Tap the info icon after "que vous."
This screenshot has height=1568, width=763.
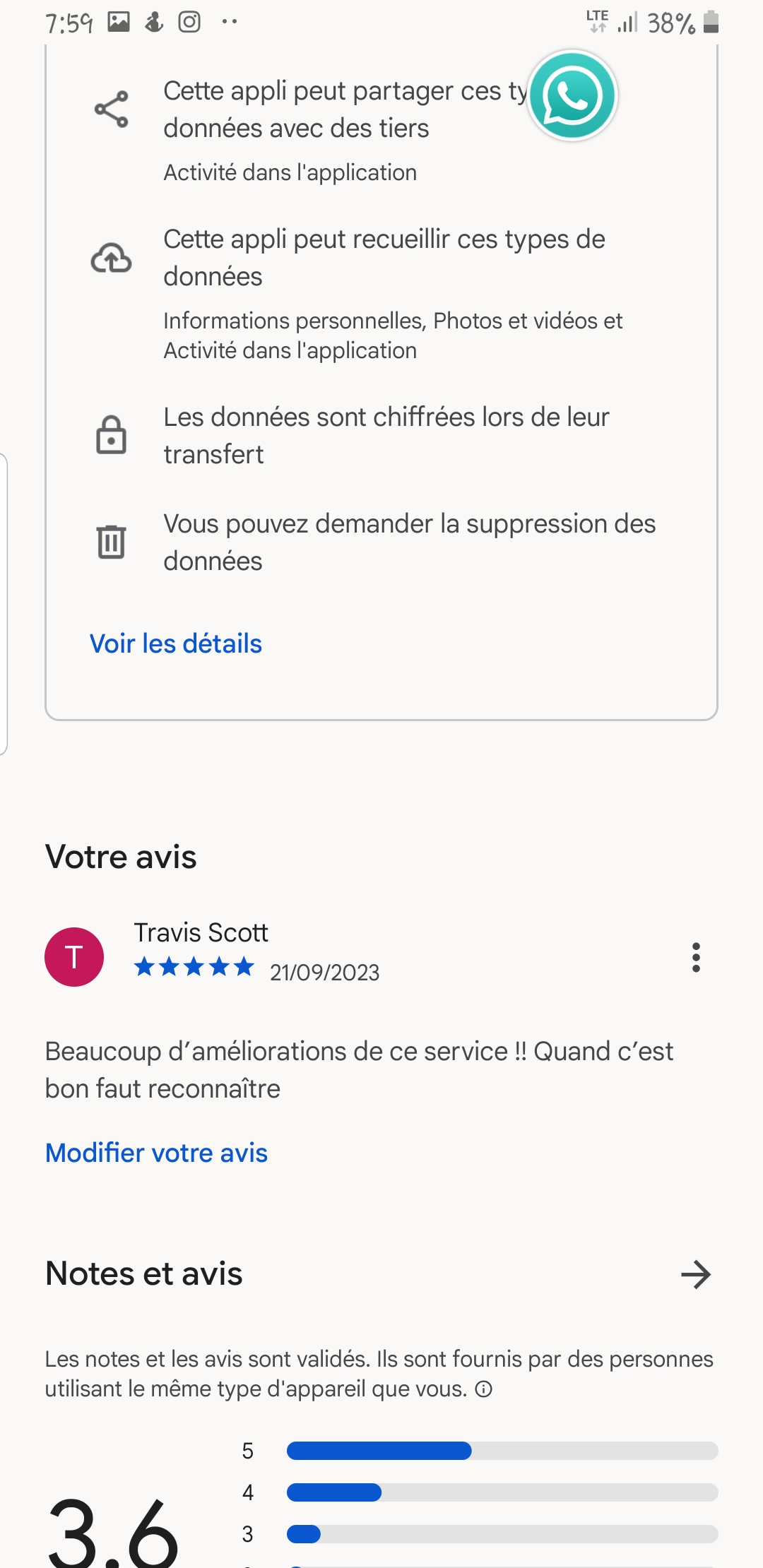pos(484,1389)
